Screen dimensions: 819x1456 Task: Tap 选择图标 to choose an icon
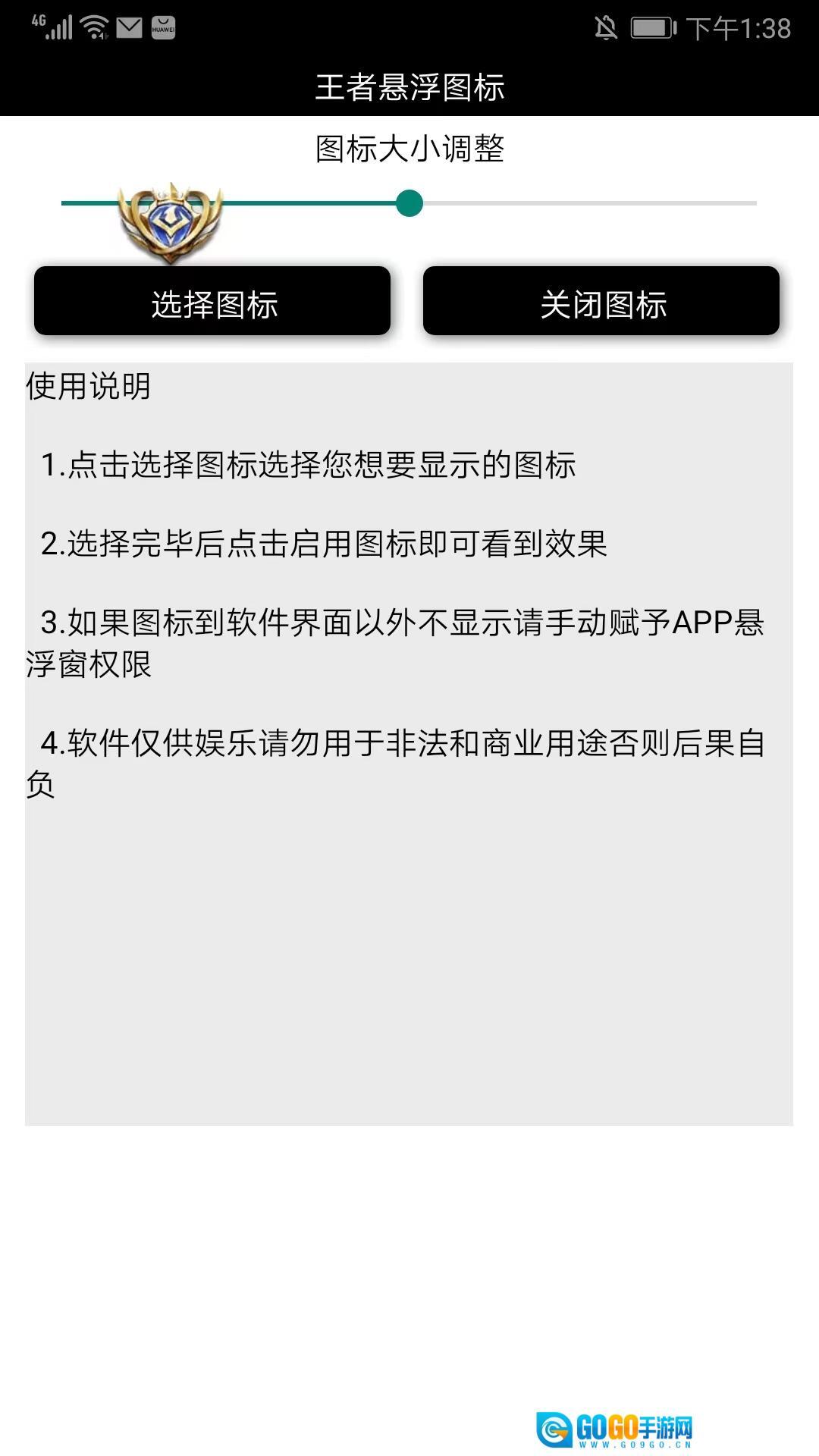point(212,301)
